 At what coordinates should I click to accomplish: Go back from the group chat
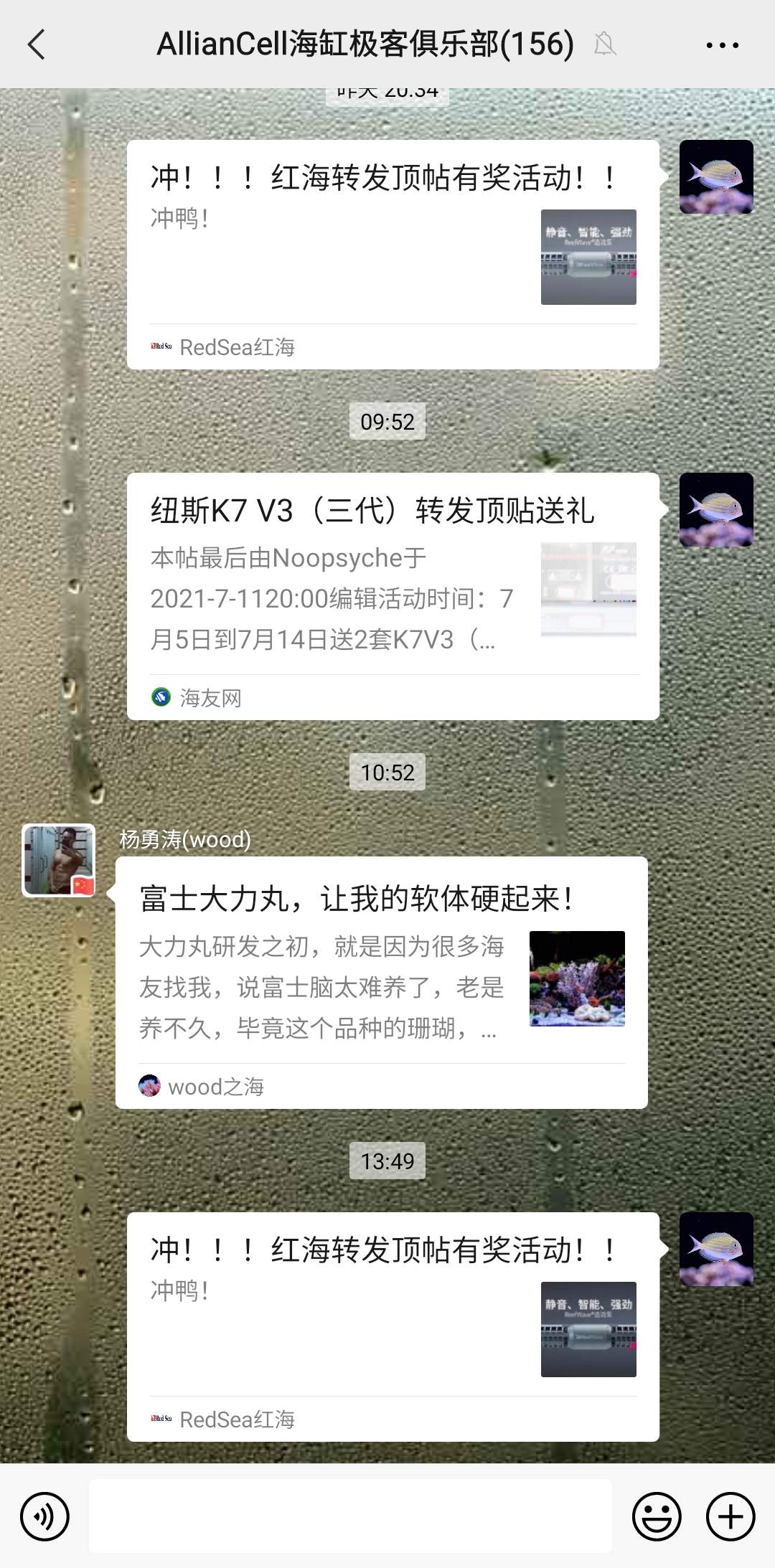tap(37, 44)
